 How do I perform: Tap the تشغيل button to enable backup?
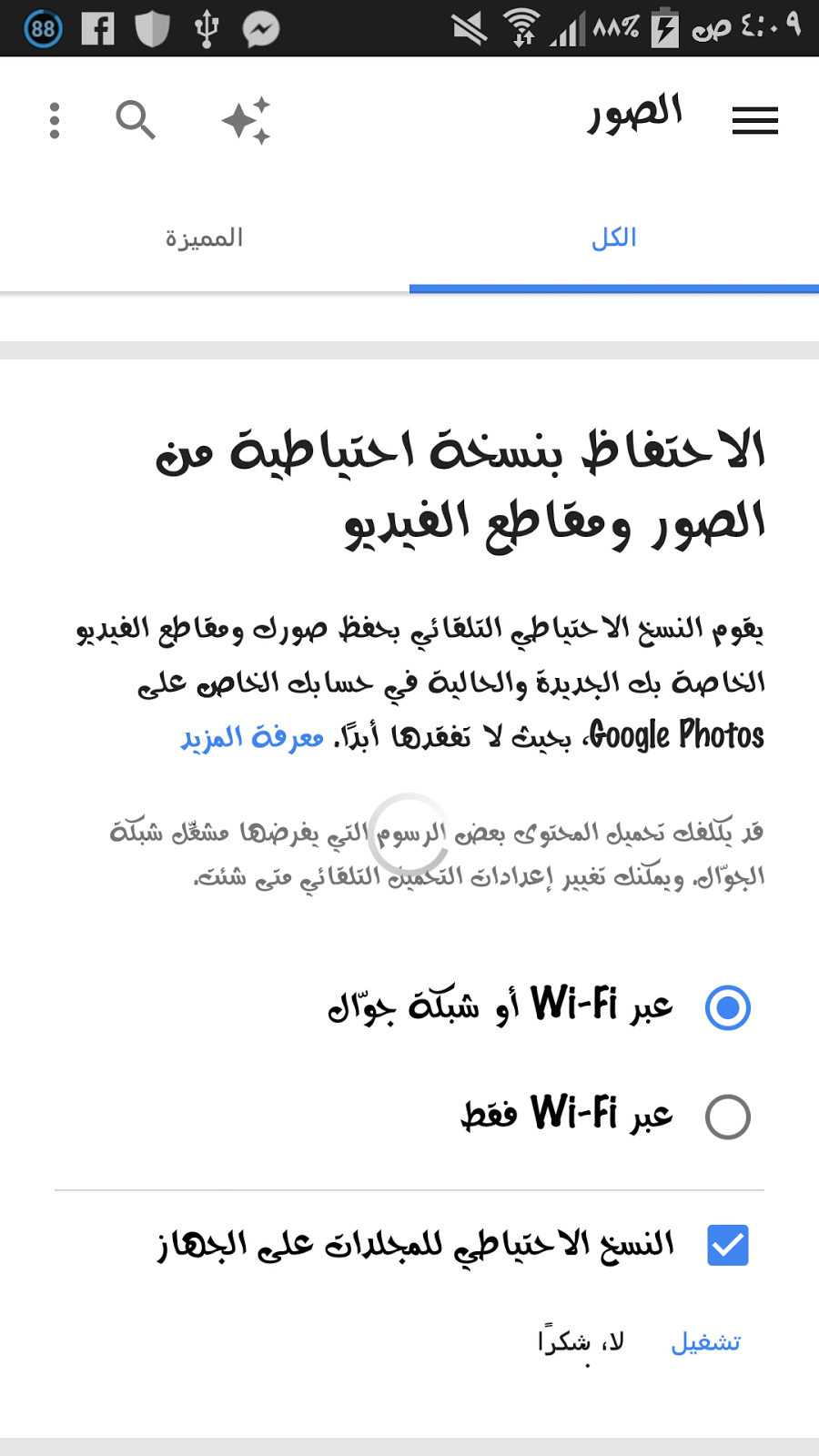705,1342
